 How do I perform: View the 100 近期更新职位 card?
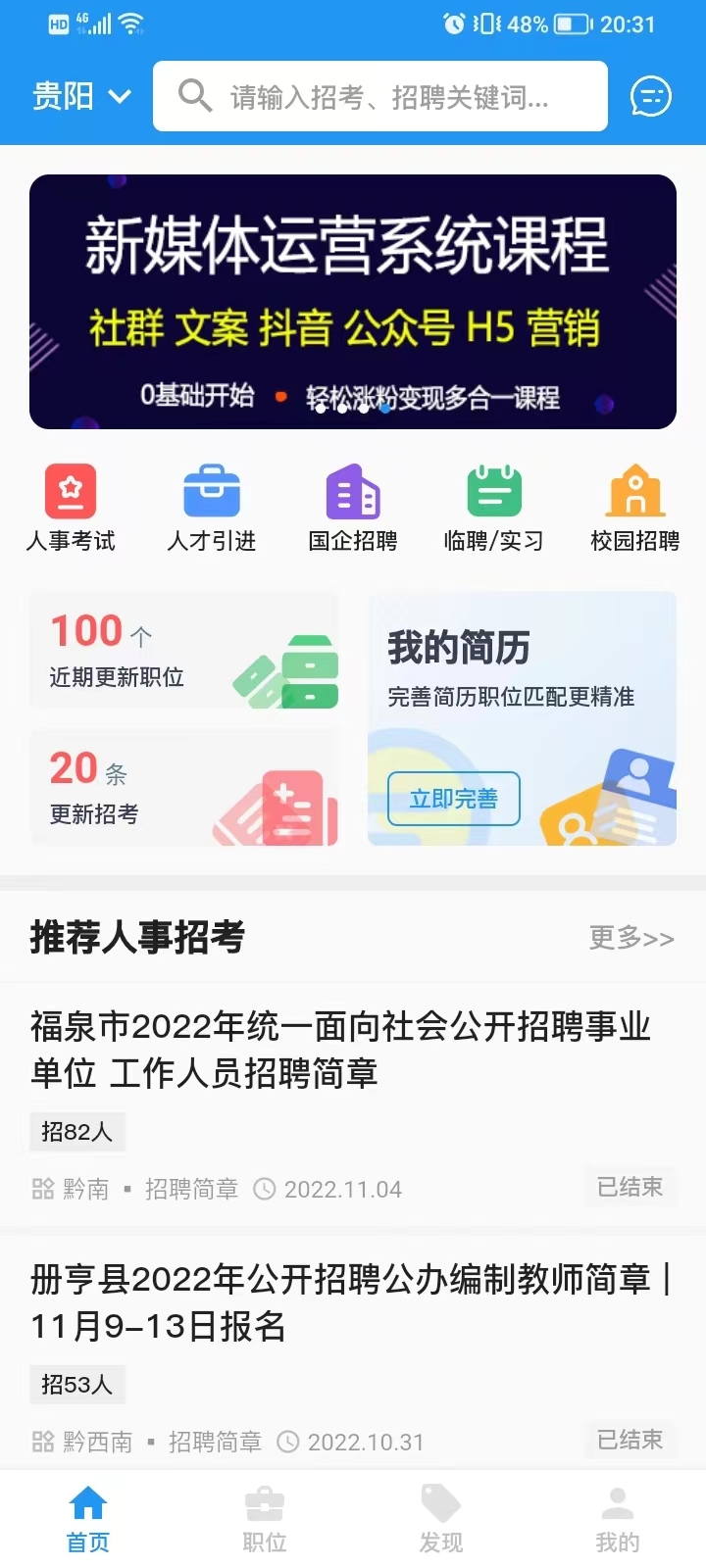[x=184, y=651]
